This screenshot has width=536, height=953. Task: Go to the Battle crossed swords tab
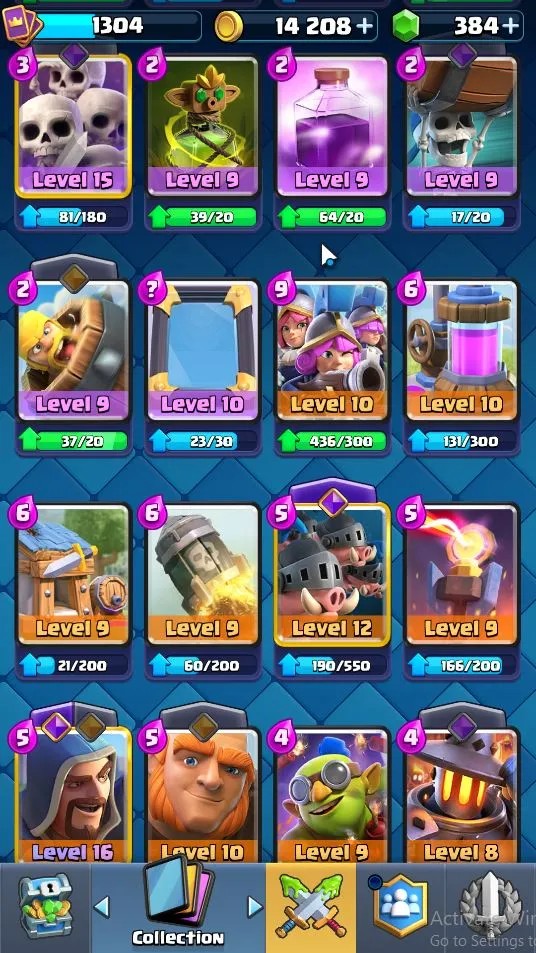pos(311,907)
